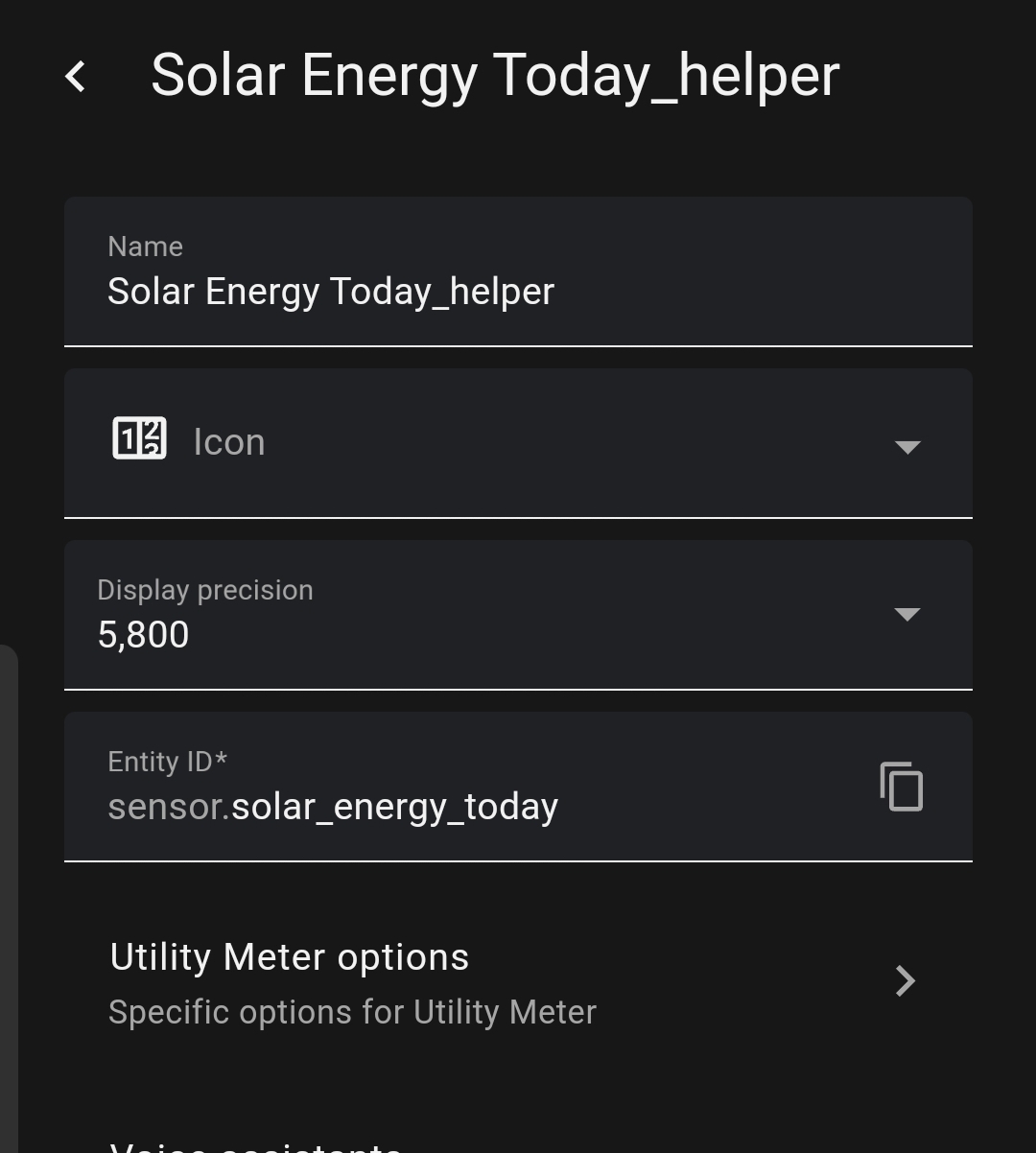Go back from the helper settings
The height and width of the screenshot is (1153, 1036).
click(x=76, y=77)
